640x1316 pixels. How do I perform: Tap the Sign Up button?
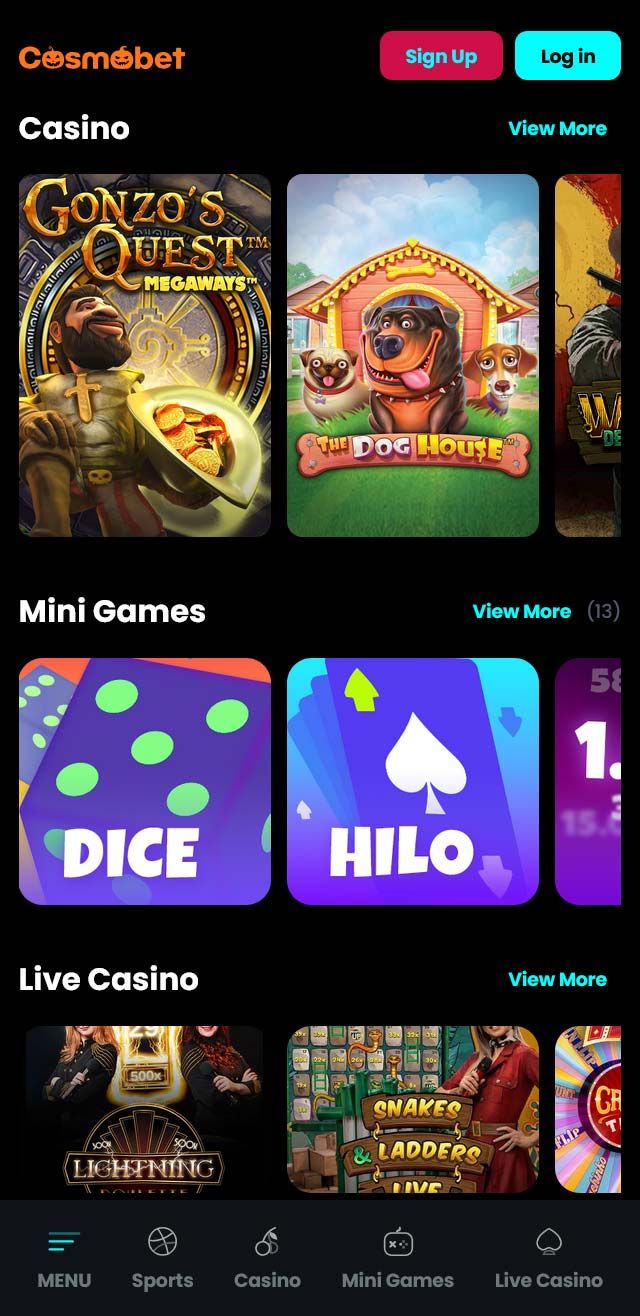441,56
